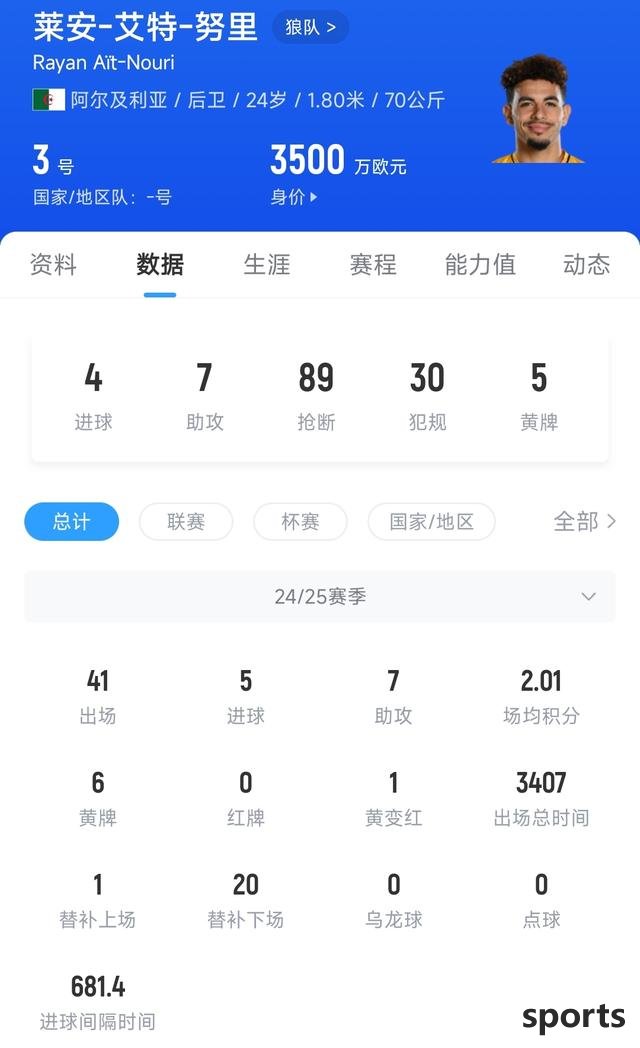Expand the 24/25赛季 season dropdown

click(320, 596)
